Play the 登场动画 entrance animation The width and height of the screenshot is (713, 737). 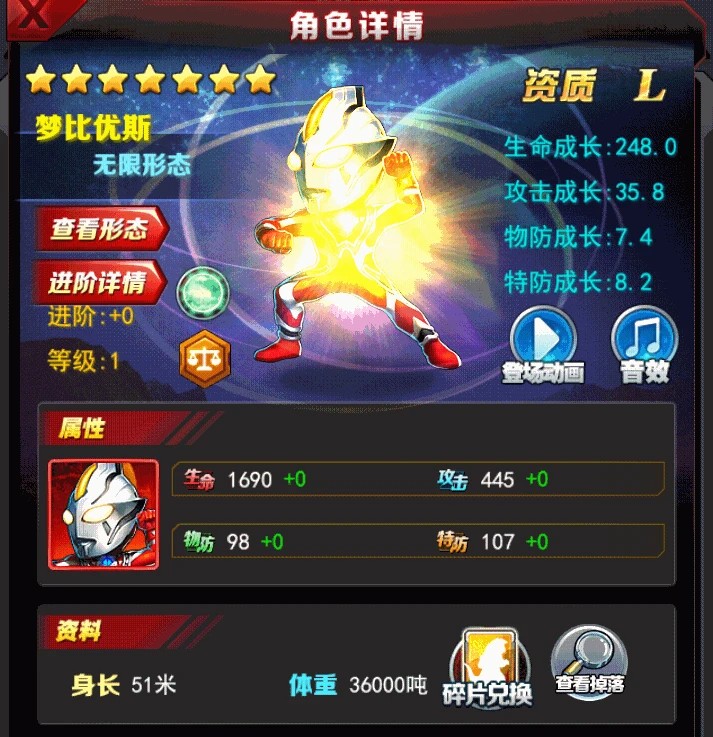(543, 344)
